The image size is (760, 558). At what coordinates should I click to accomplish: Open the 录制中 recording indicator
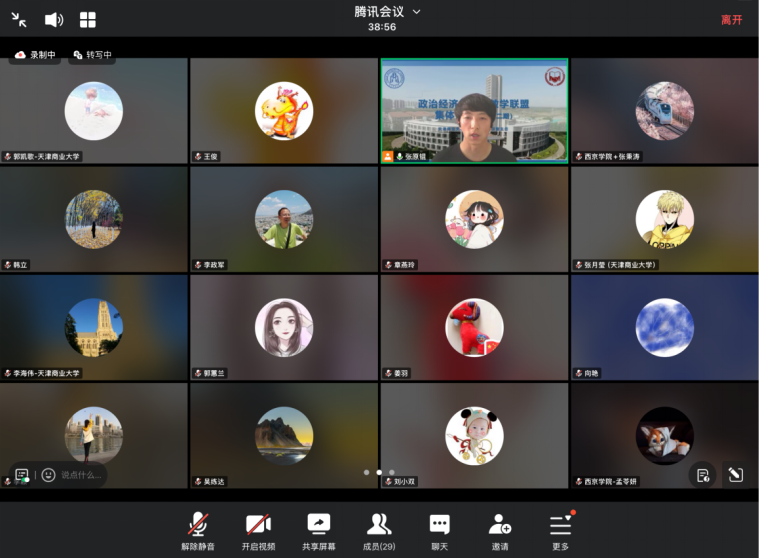pyautogui.click(x=36, y=55)
